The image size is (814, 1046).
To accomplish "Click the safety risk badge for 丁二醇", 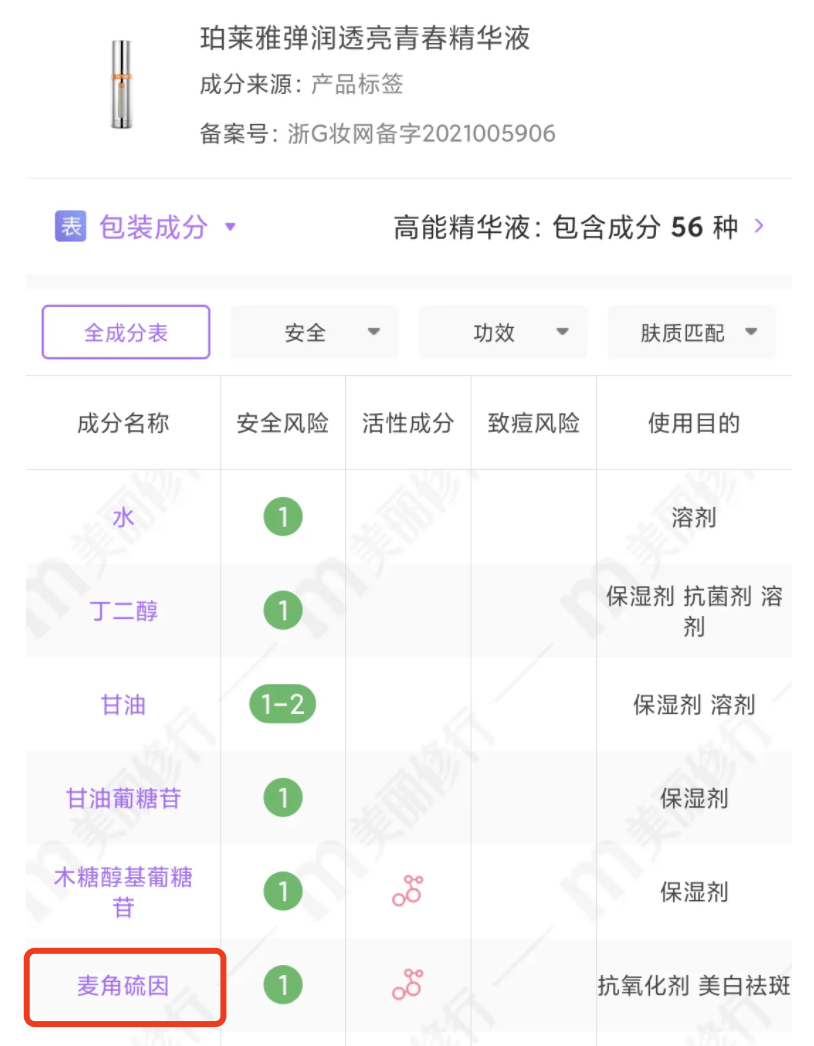I will [283, 610].
